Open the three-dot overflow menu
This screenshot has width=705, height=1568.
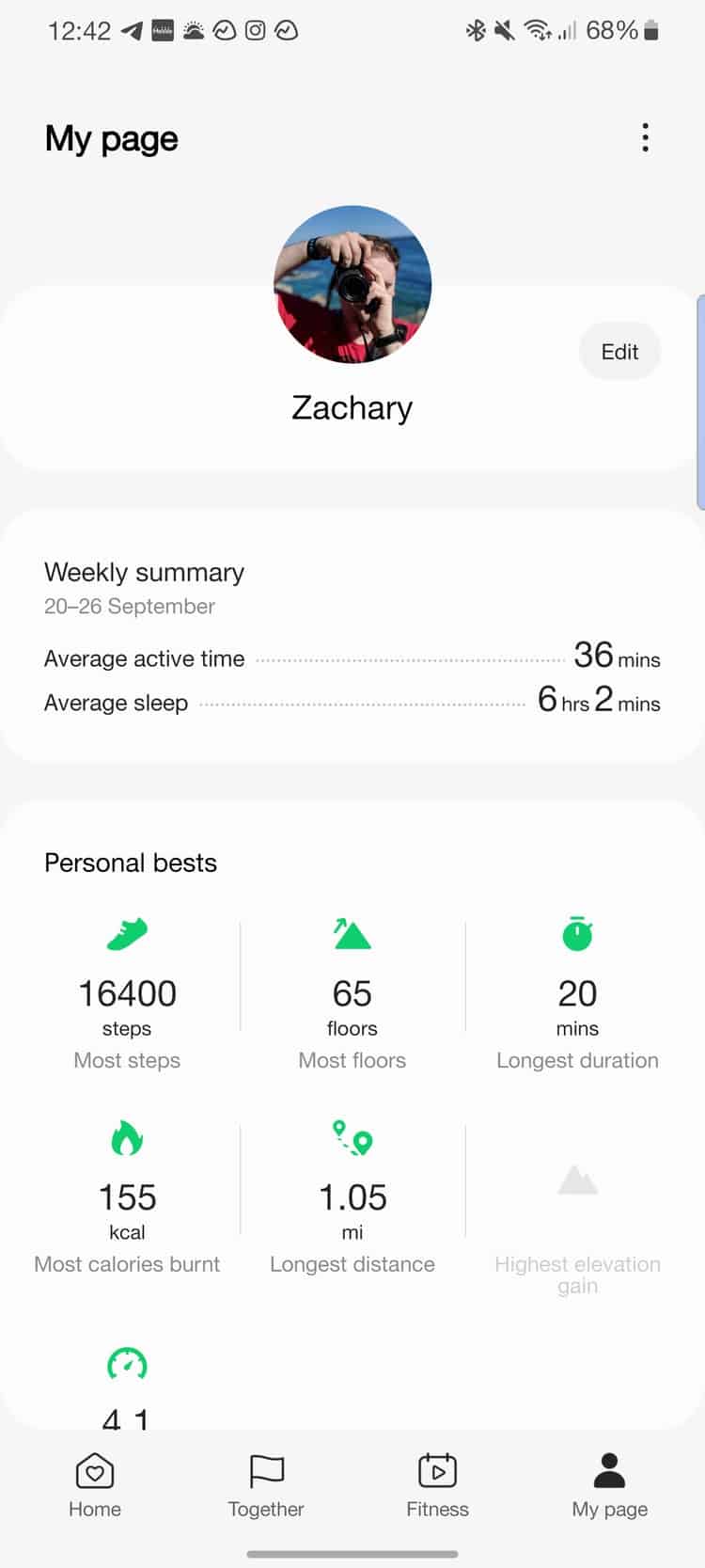[645, 137]
